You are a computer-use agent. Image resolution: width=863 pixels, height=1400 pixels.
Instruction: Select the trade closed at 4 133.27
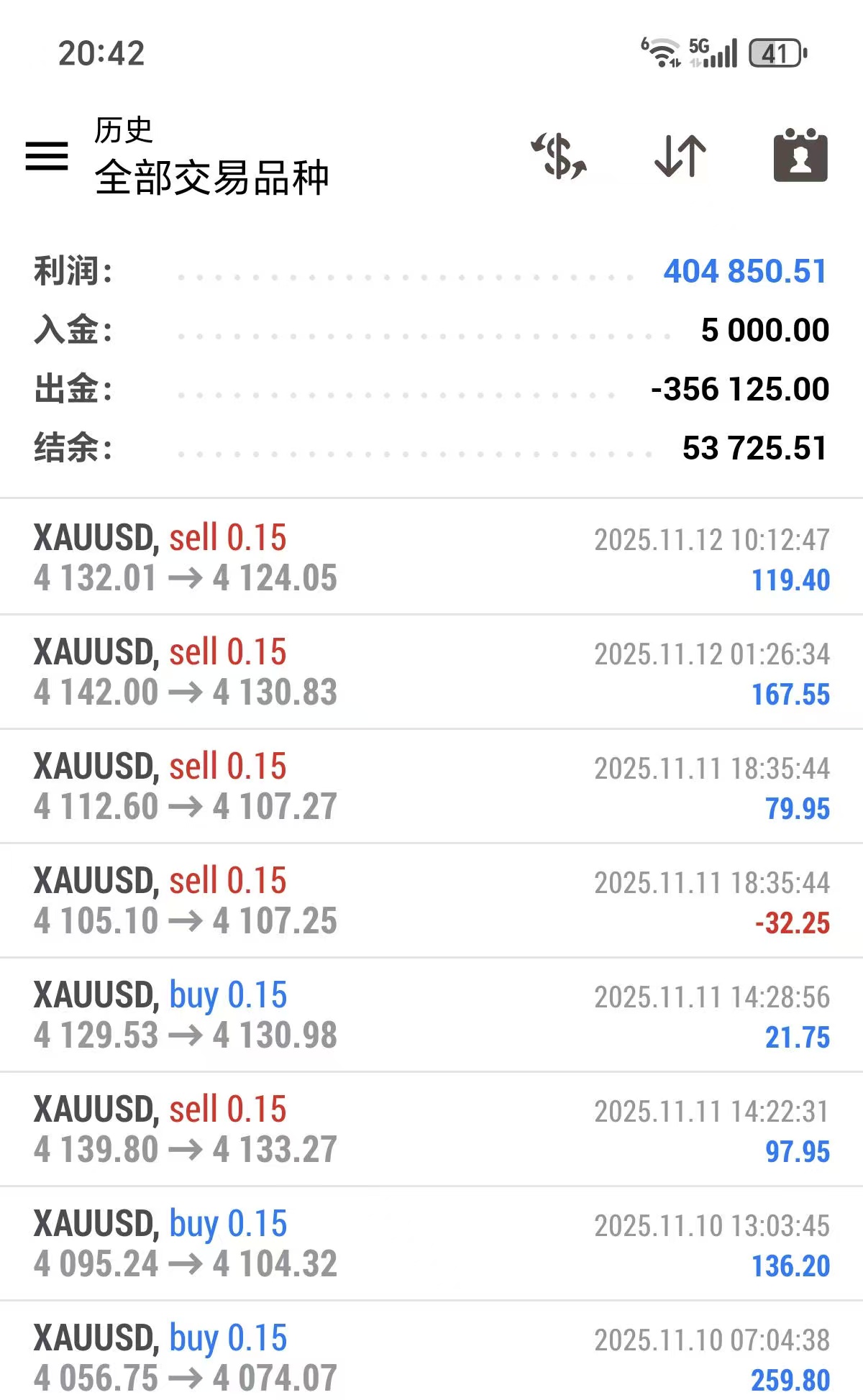pyautogui.click(x=431, y=1129)
